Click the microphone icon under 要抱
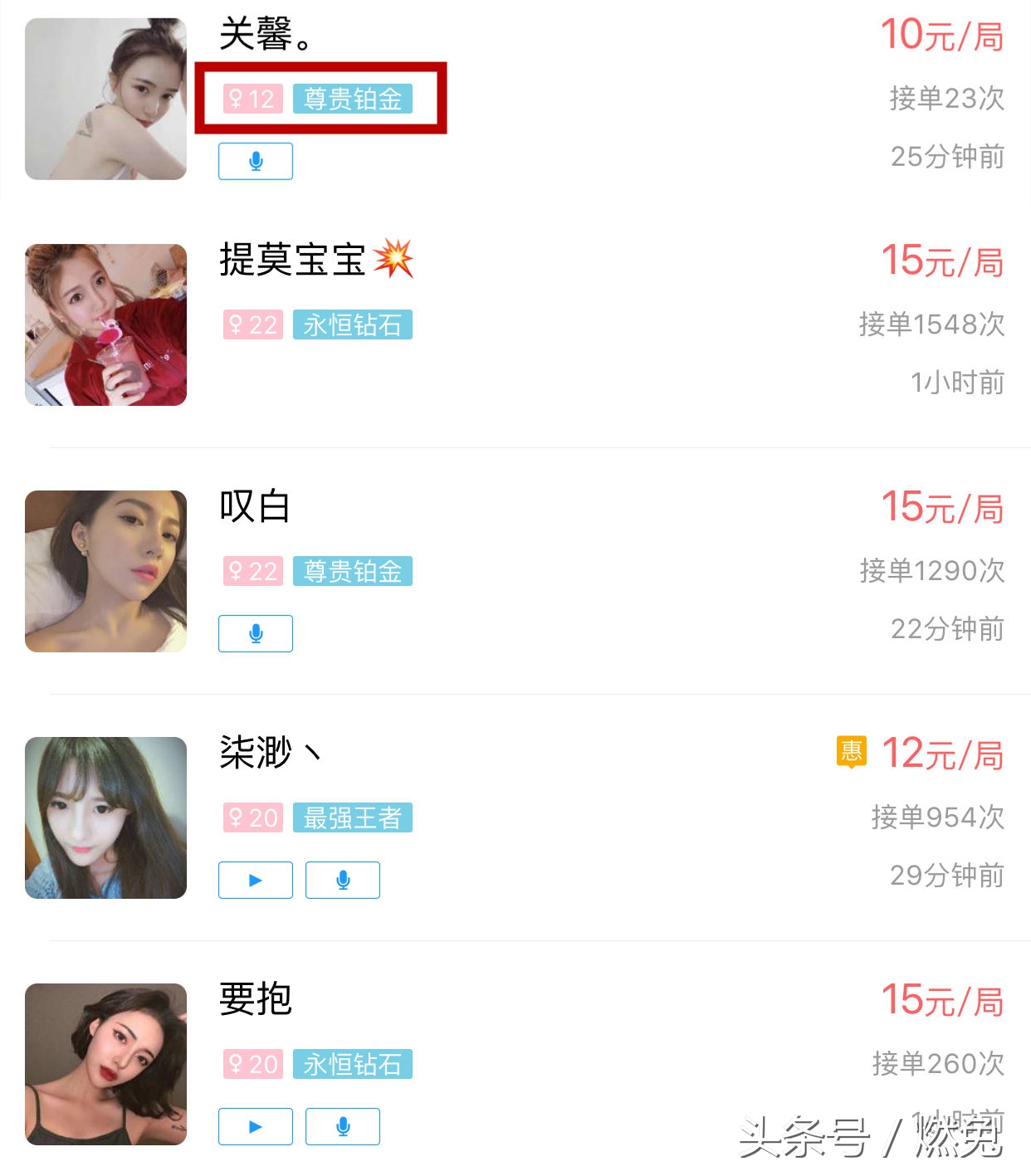 pos(343,1126)
